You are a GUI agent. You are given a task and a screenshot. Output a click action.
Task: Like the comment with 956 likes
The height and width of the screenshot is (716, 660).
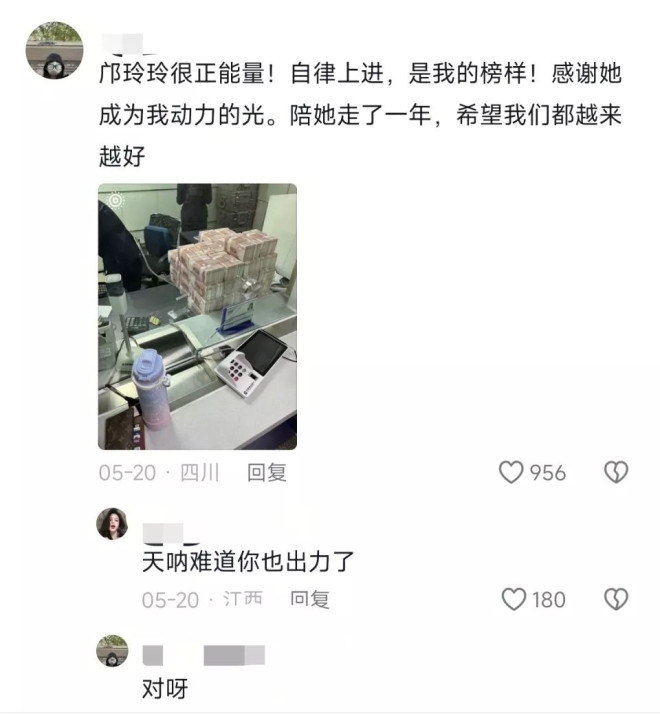pyautogui.click(x=512, y=472)
